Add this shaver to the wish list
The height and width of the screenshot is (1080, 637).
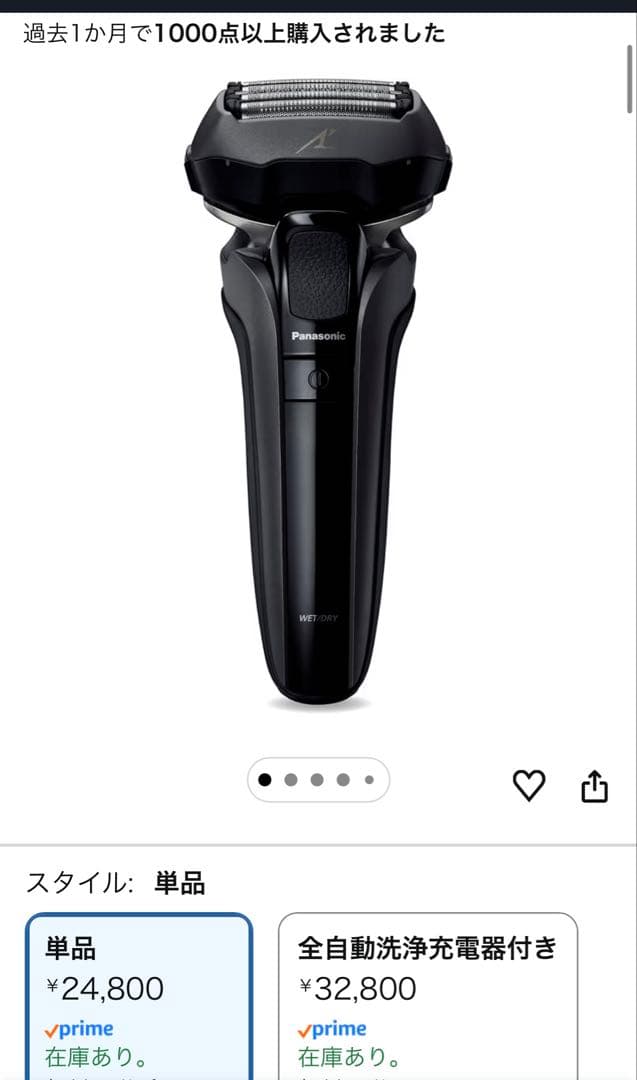(529, 786)
